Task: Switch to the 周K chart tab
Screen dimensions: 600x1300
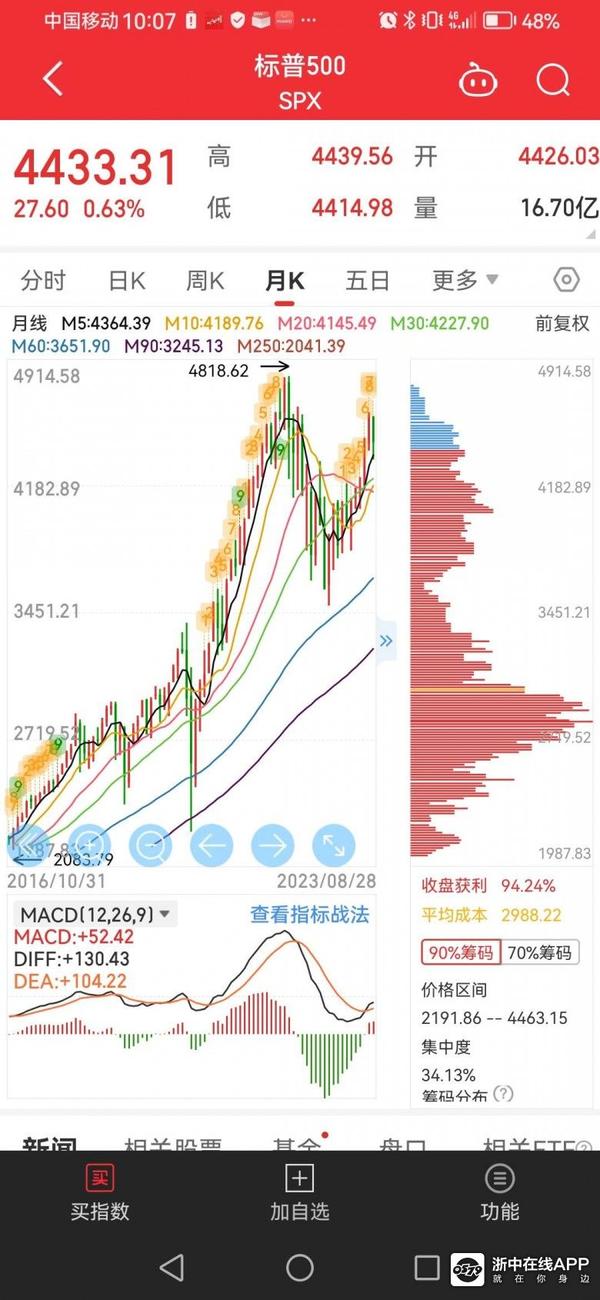Action: click(x=205, y=281)
